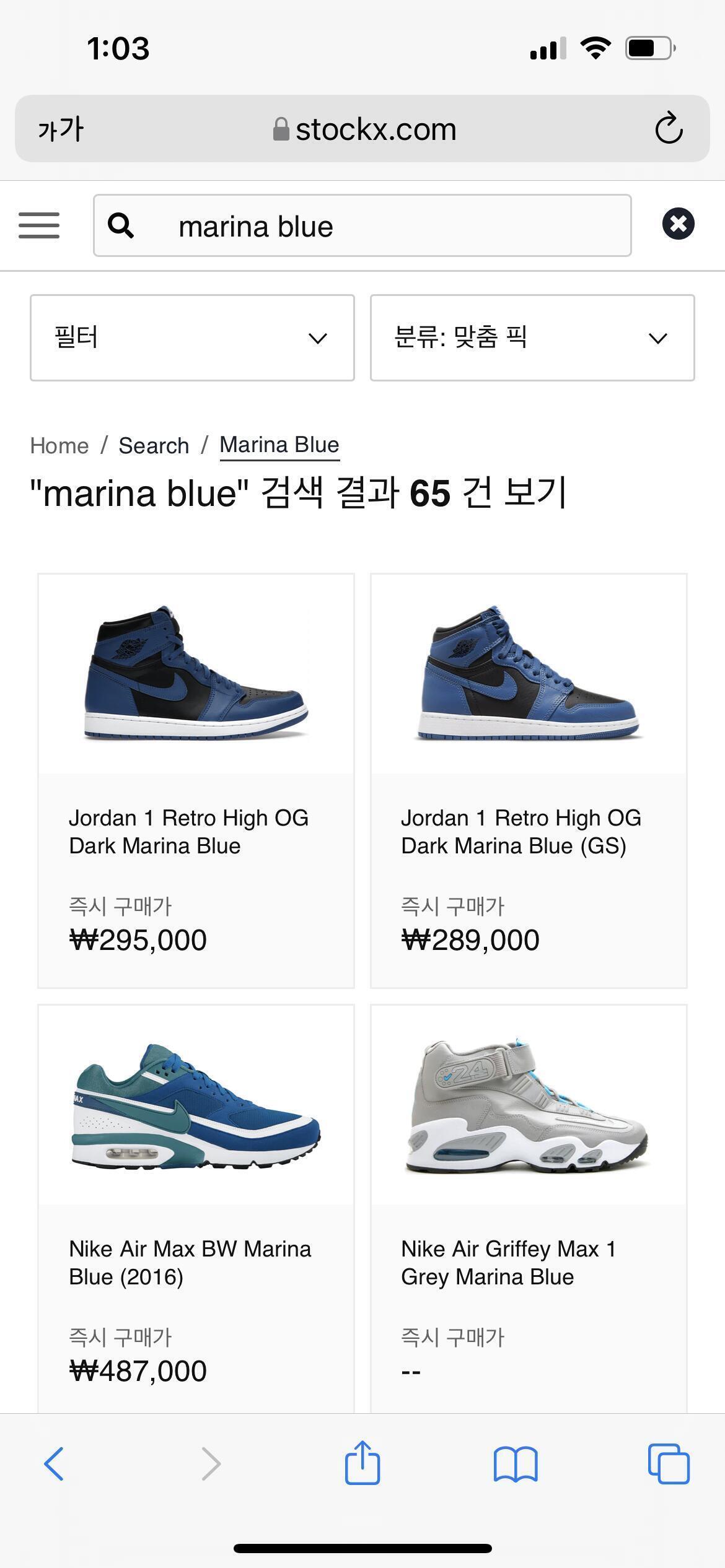Open Nike Air Max BW Marina Blue (2016)
This screenshot has width=725, height=1568.
(196, 1208)
